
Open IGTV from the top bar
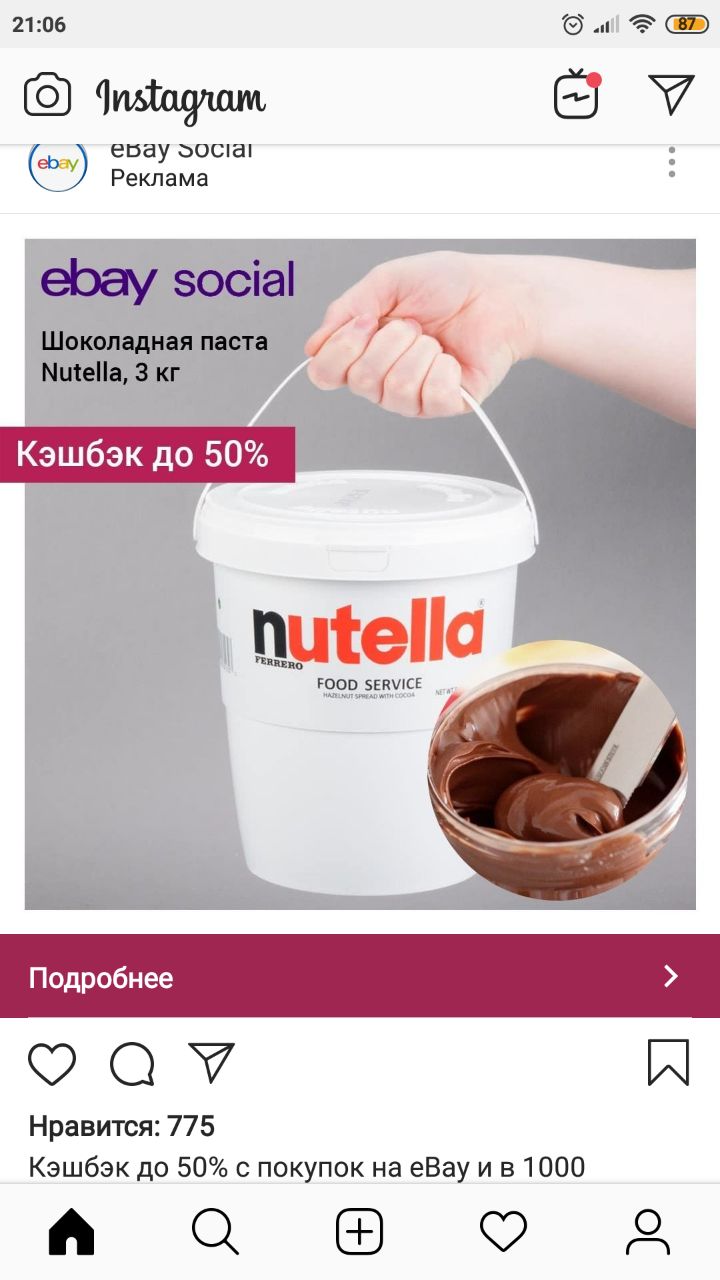pos(578,94)
